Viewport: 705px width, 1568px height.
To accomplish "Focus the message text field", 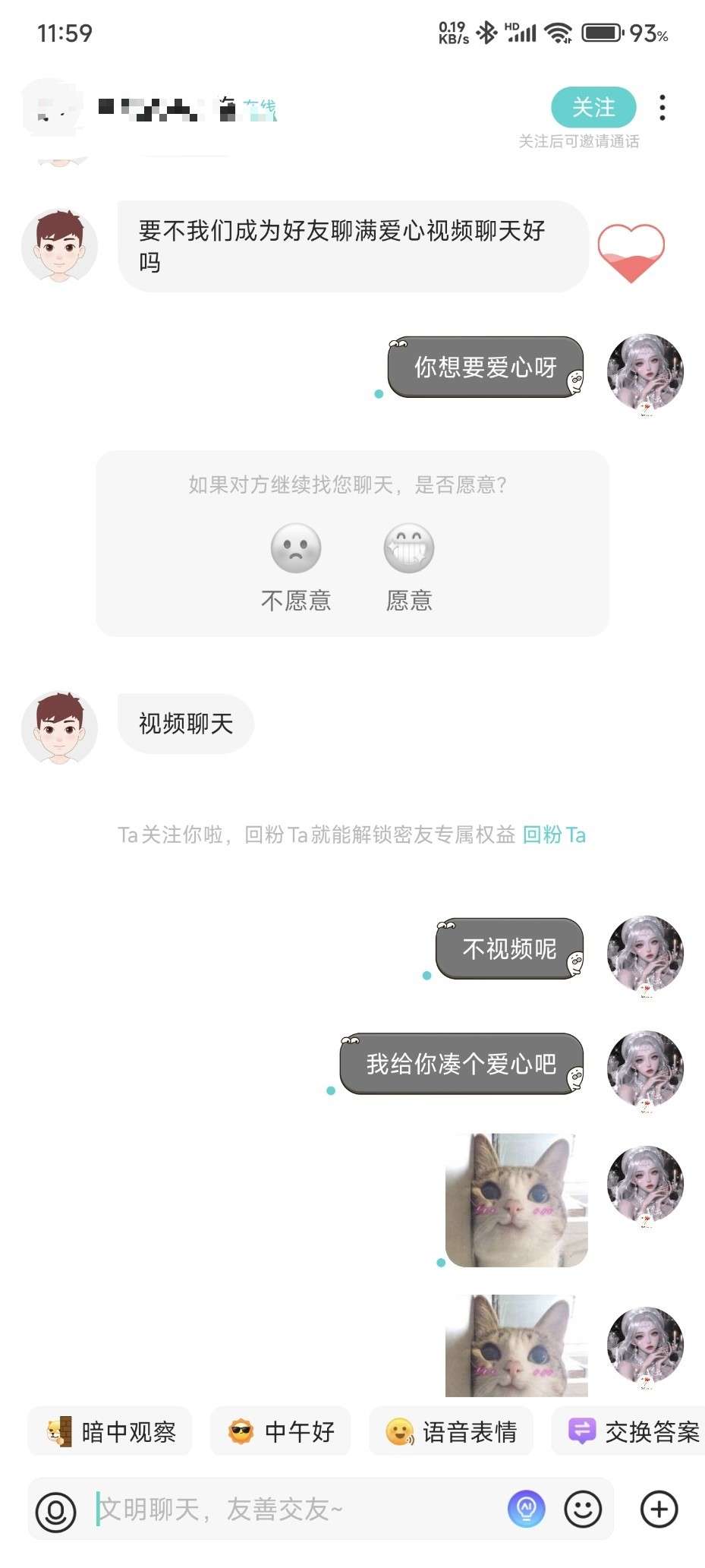I will (296, 1510).
